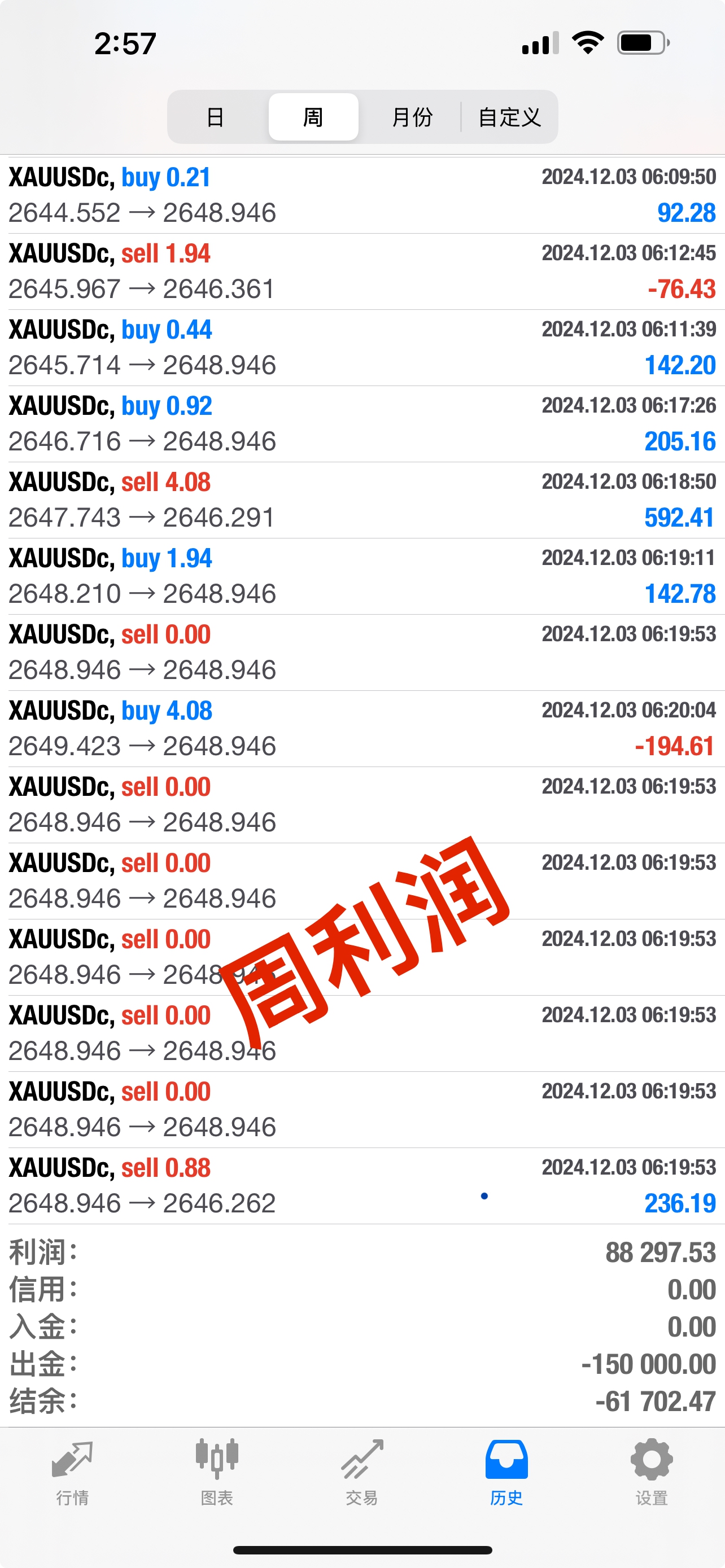This screenshot has width=725, height=1568.
Task: Open the sell 0.88 trade row
Action: tap(362, 1186)
